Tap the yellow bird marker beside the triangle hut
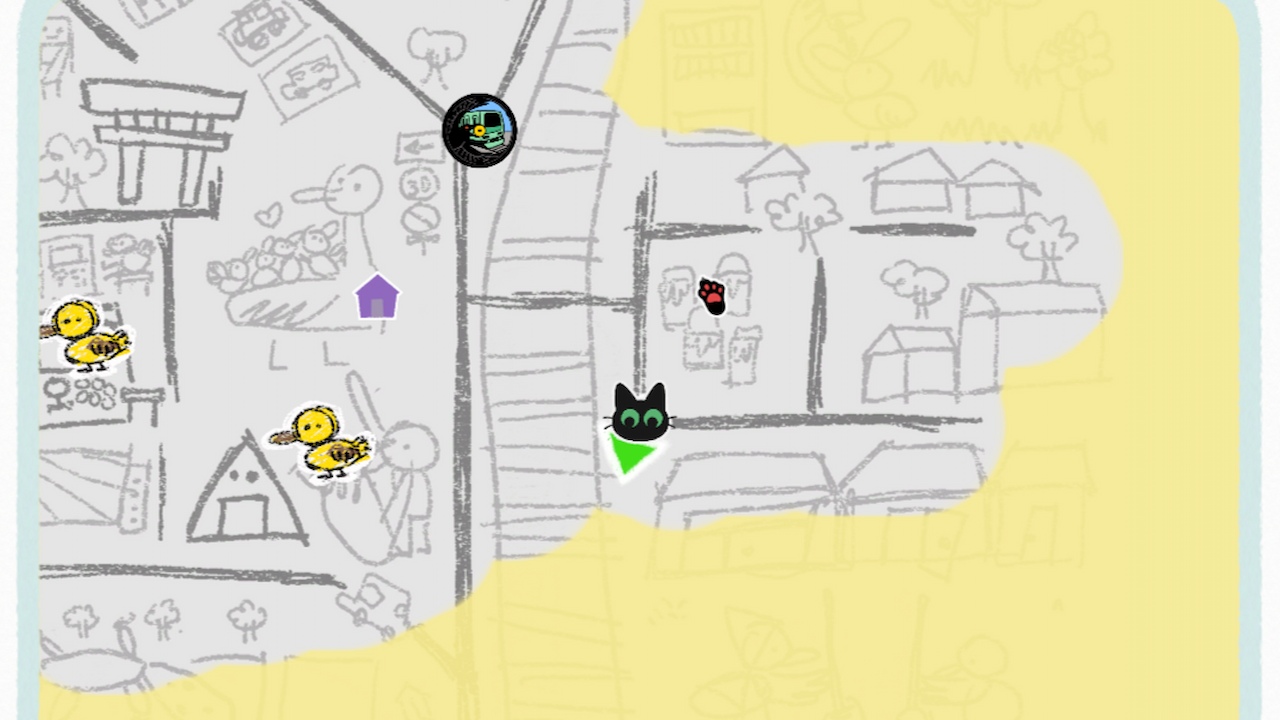Screen dimensions: 1280x720 322,441
